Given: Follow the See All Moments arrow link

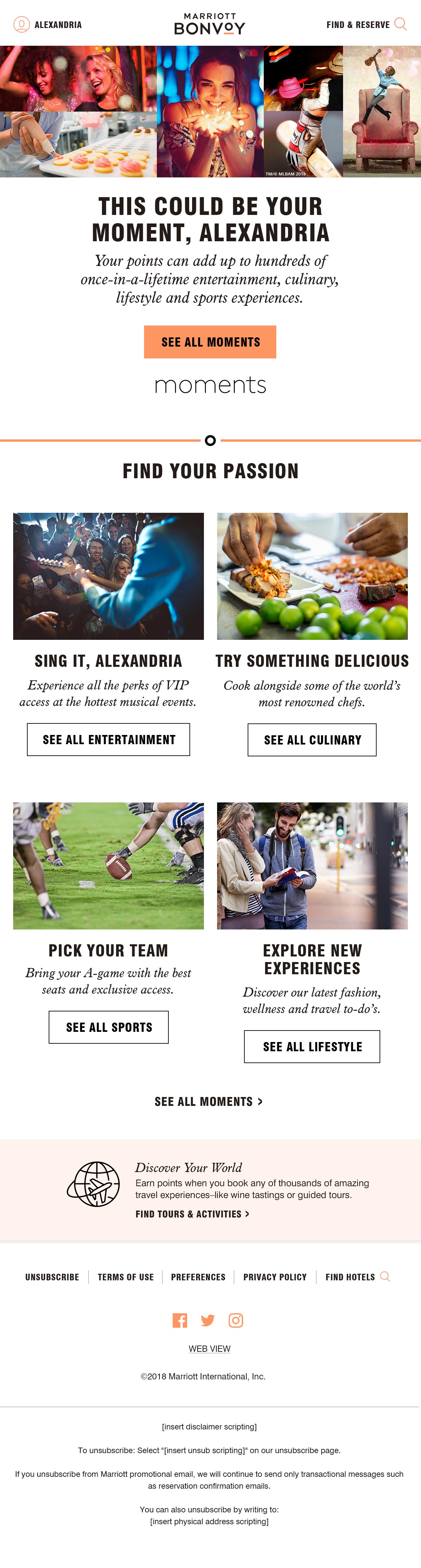Looking at the screenshot, I should click(x=209, y=1102).
